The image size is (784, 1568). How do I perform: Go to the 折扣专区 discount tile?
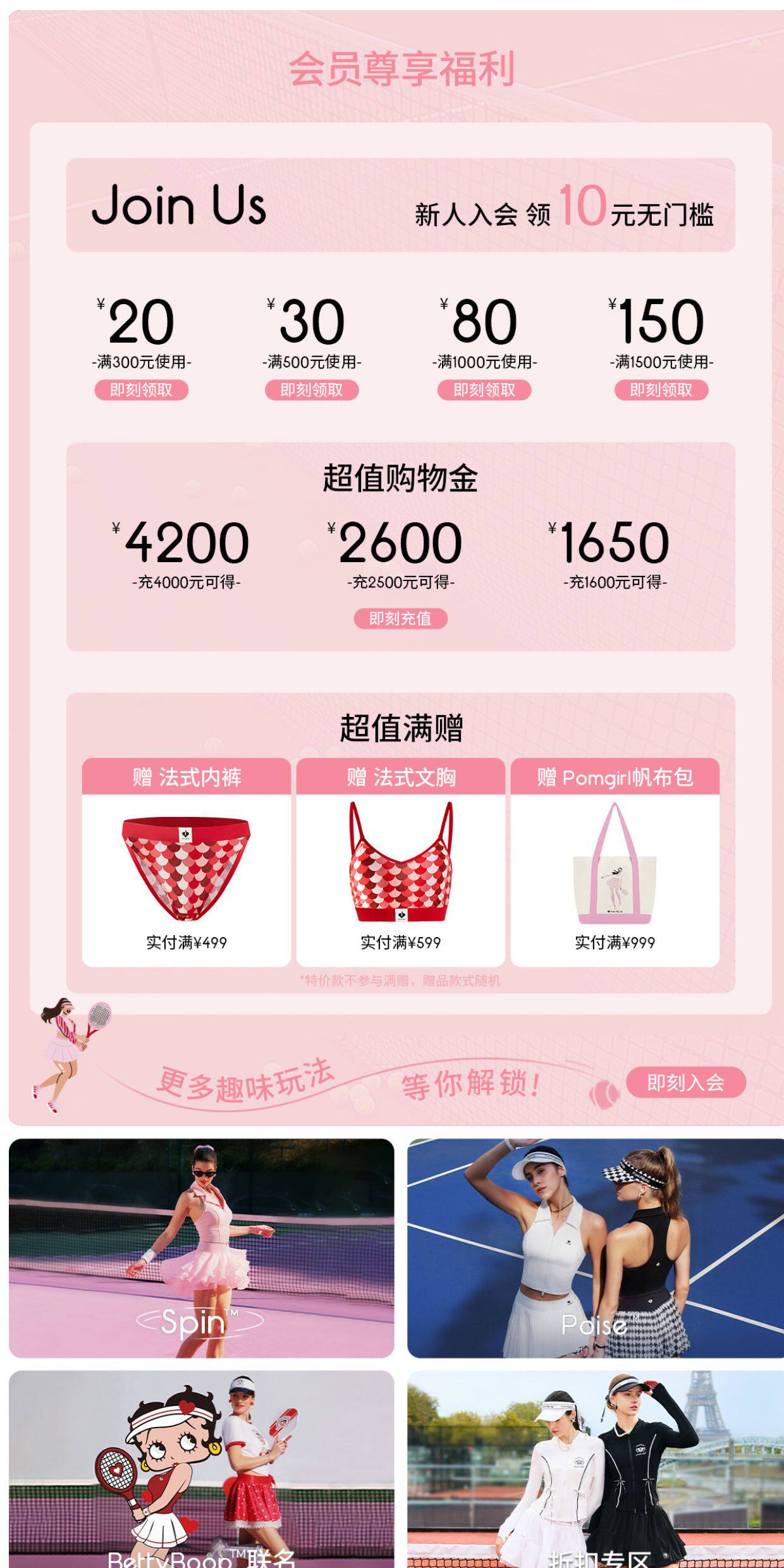pos(596,1470)
